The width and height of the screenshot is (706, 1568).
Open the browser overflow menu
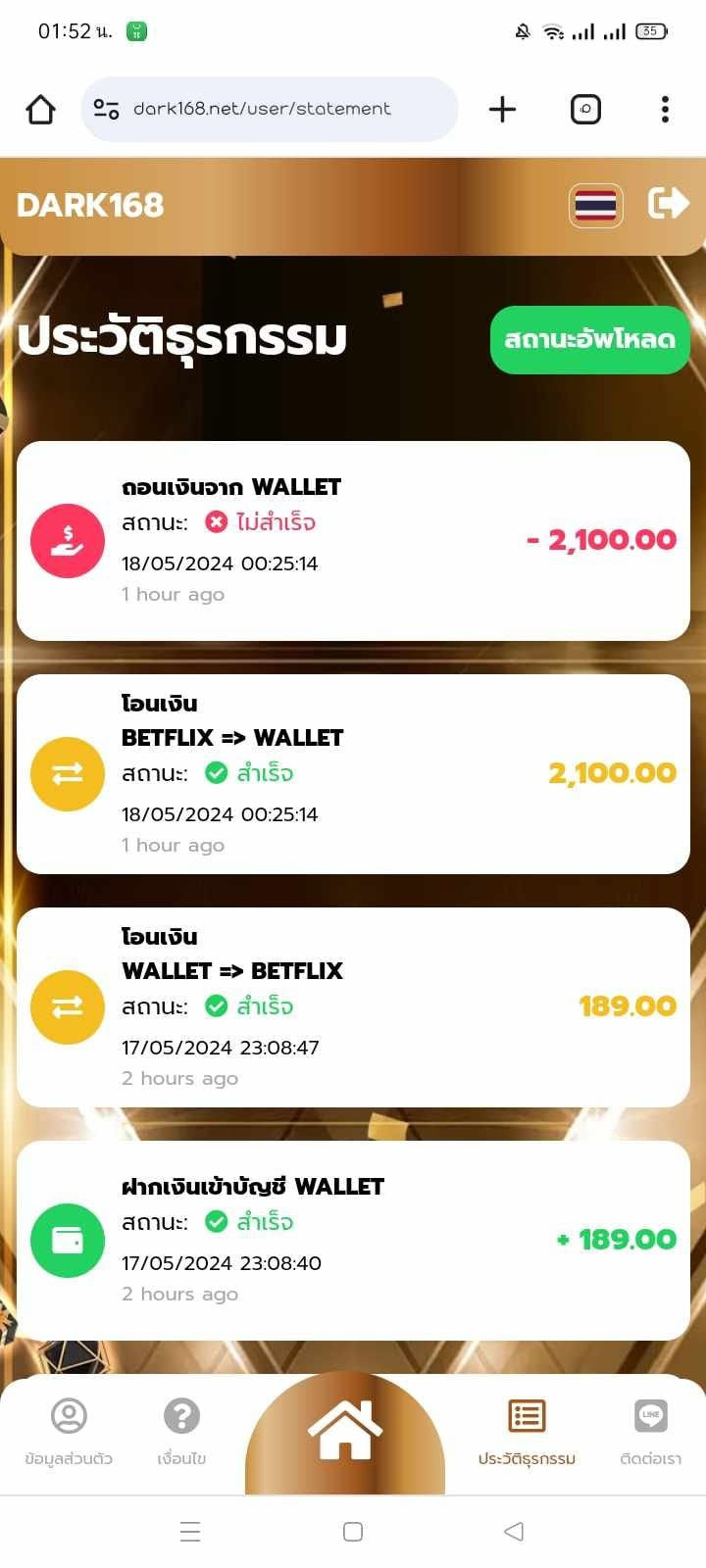(x=665, y=109)
